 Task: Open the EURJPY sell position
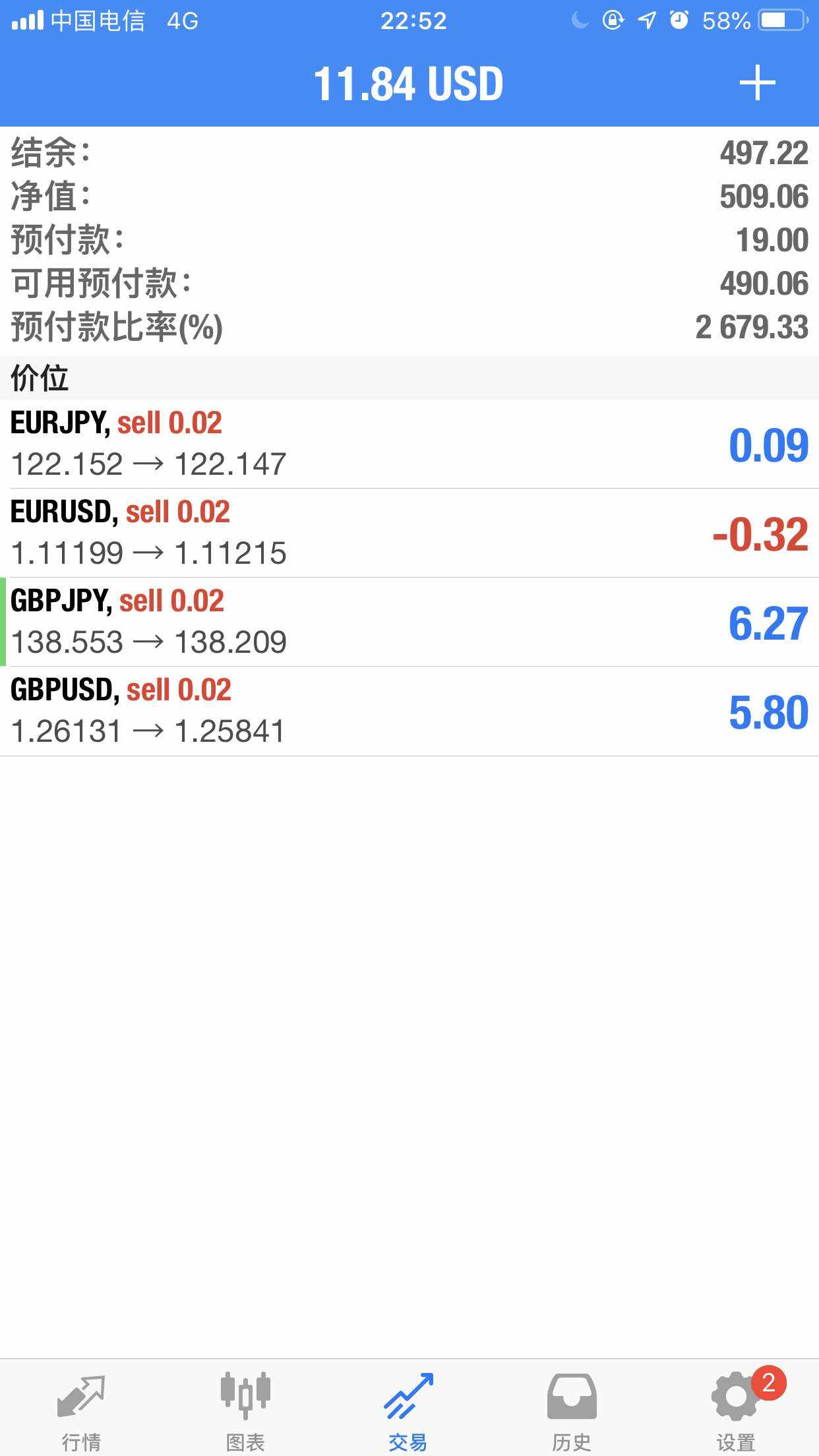pos(409,444)
